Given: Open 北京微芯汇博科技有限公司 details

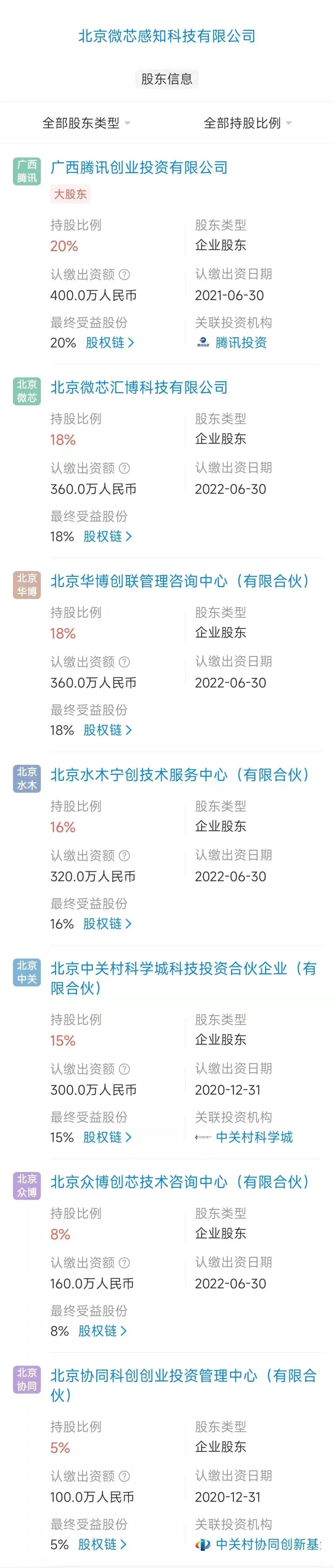Looking at the screenshot, I should tap(139, 387).
